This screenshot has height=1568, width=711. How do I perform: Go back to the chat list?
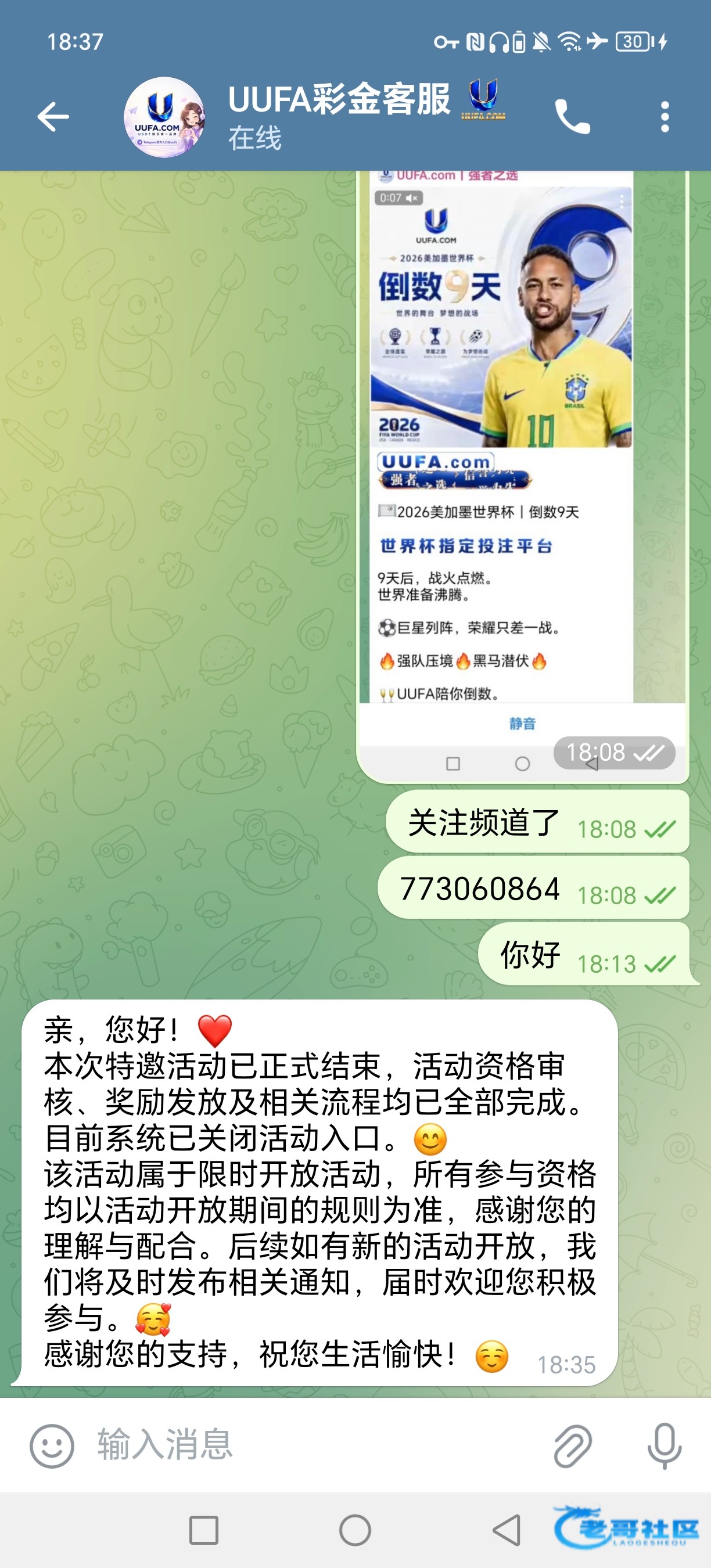coord(53,117)
